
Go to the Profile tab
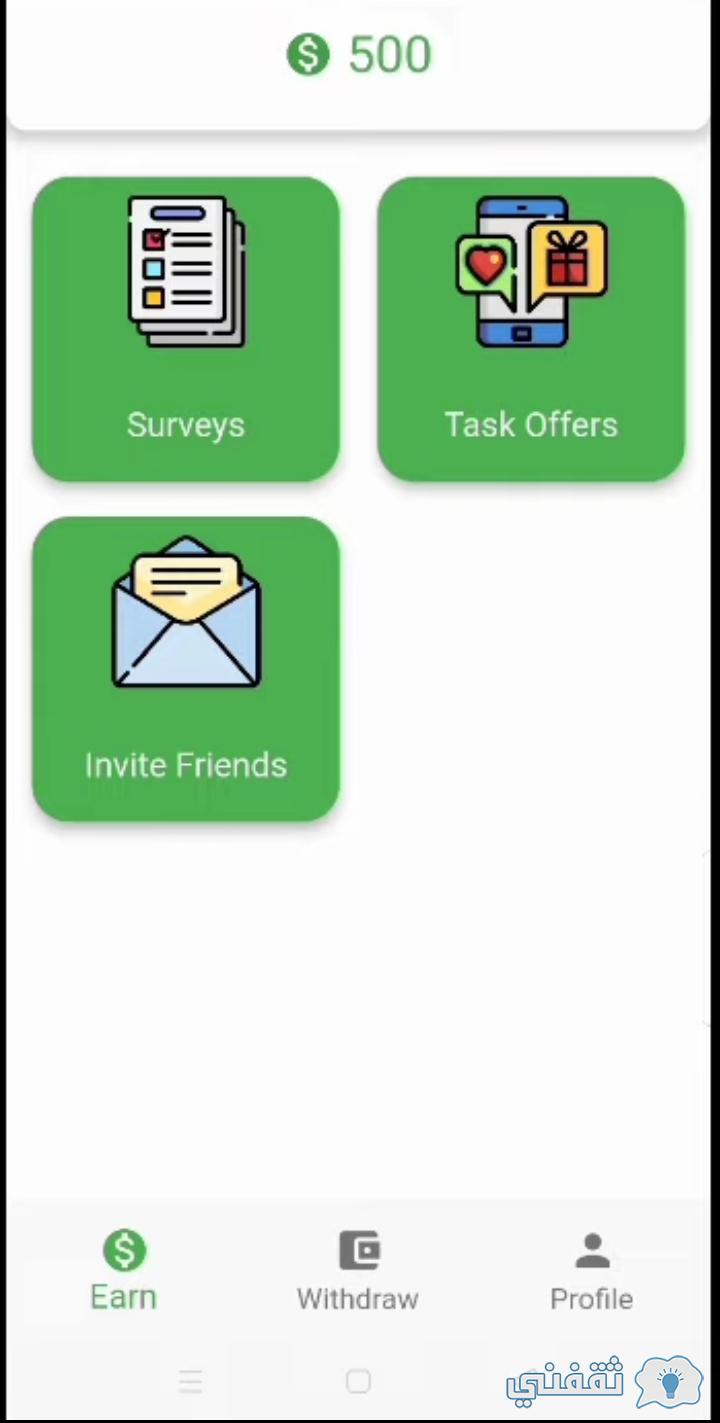[x=592, y=1271]
